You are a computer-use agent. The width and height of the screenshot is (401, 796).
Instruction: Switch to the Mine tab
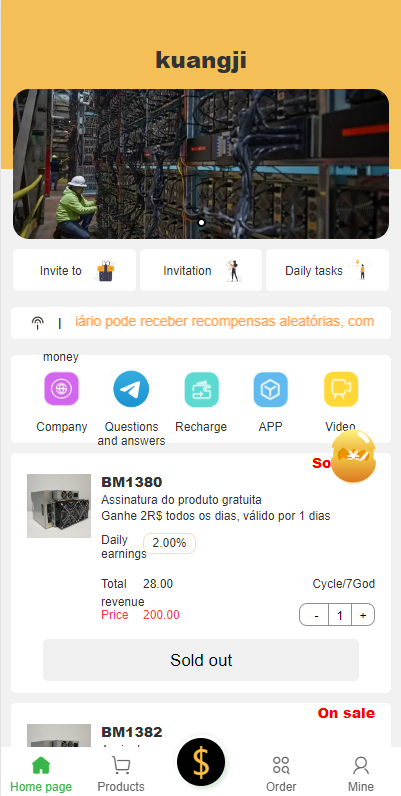[x=361, y=774]
